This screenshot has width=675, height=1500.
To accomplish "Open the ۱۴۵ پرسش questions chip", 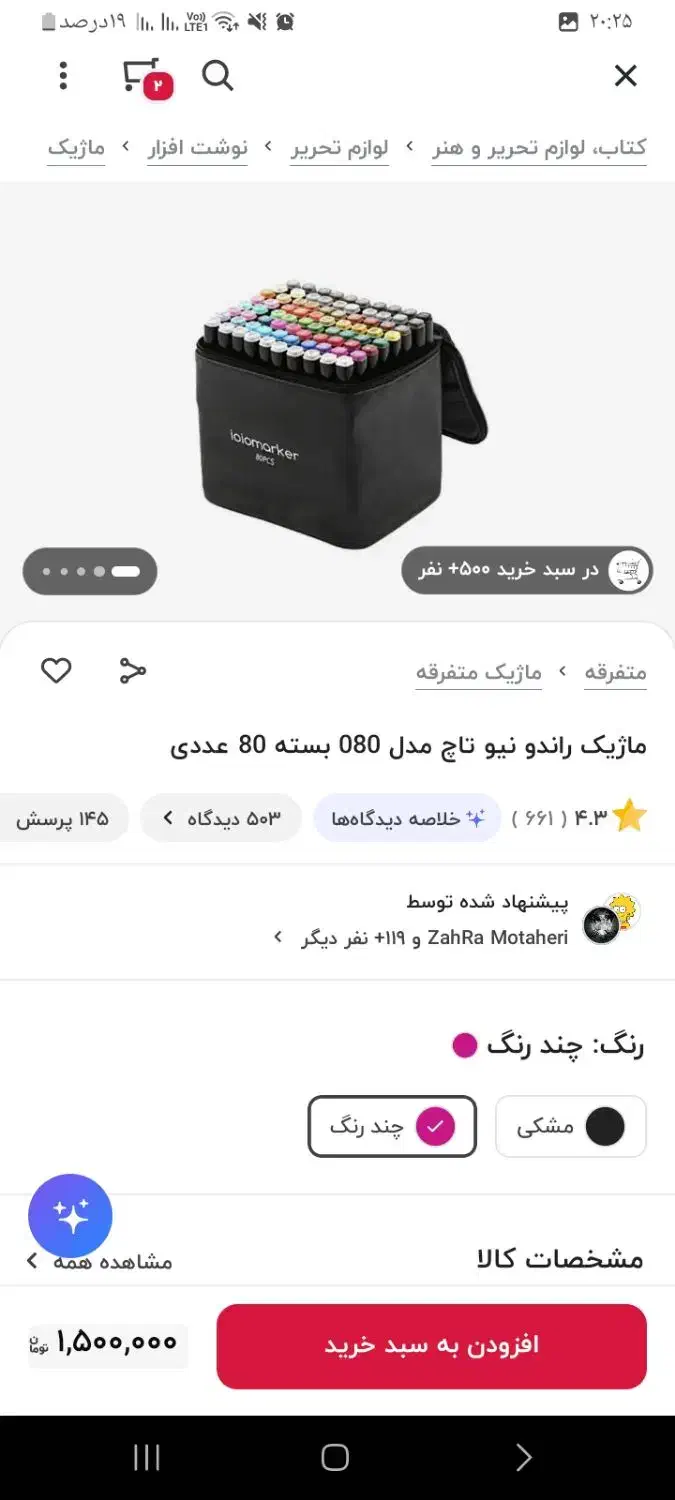I will [63, 818].
